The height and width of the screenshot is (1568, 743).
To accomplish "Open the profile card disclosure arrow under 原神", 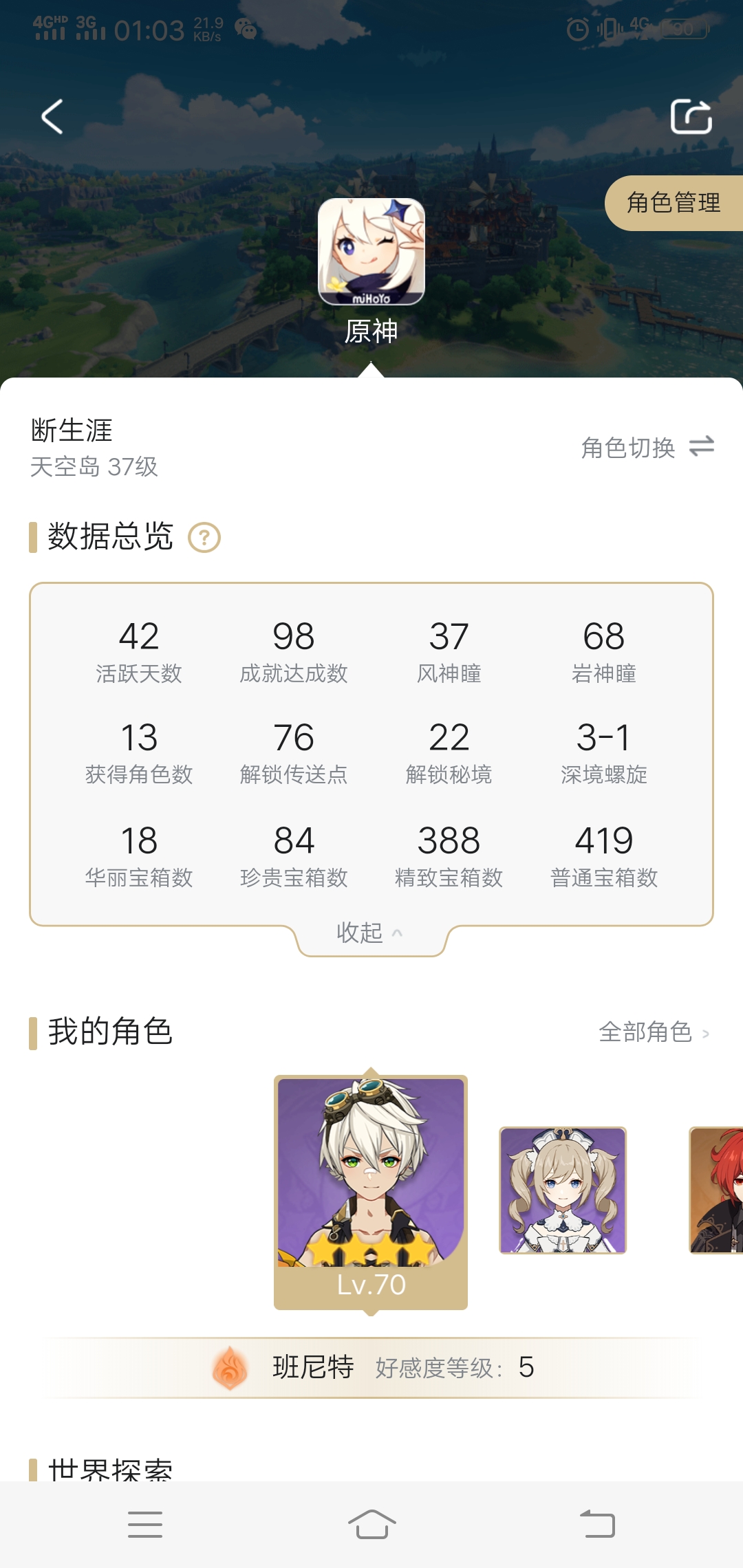I will click(371, 369).
